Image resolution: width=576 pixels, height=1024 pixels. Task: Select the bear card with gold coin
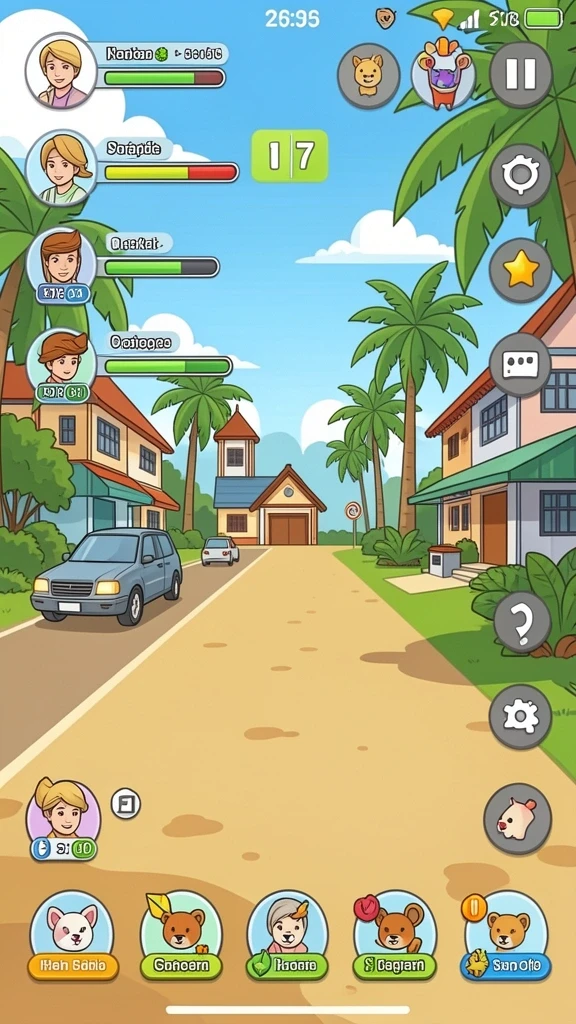[x=506, y=935]
